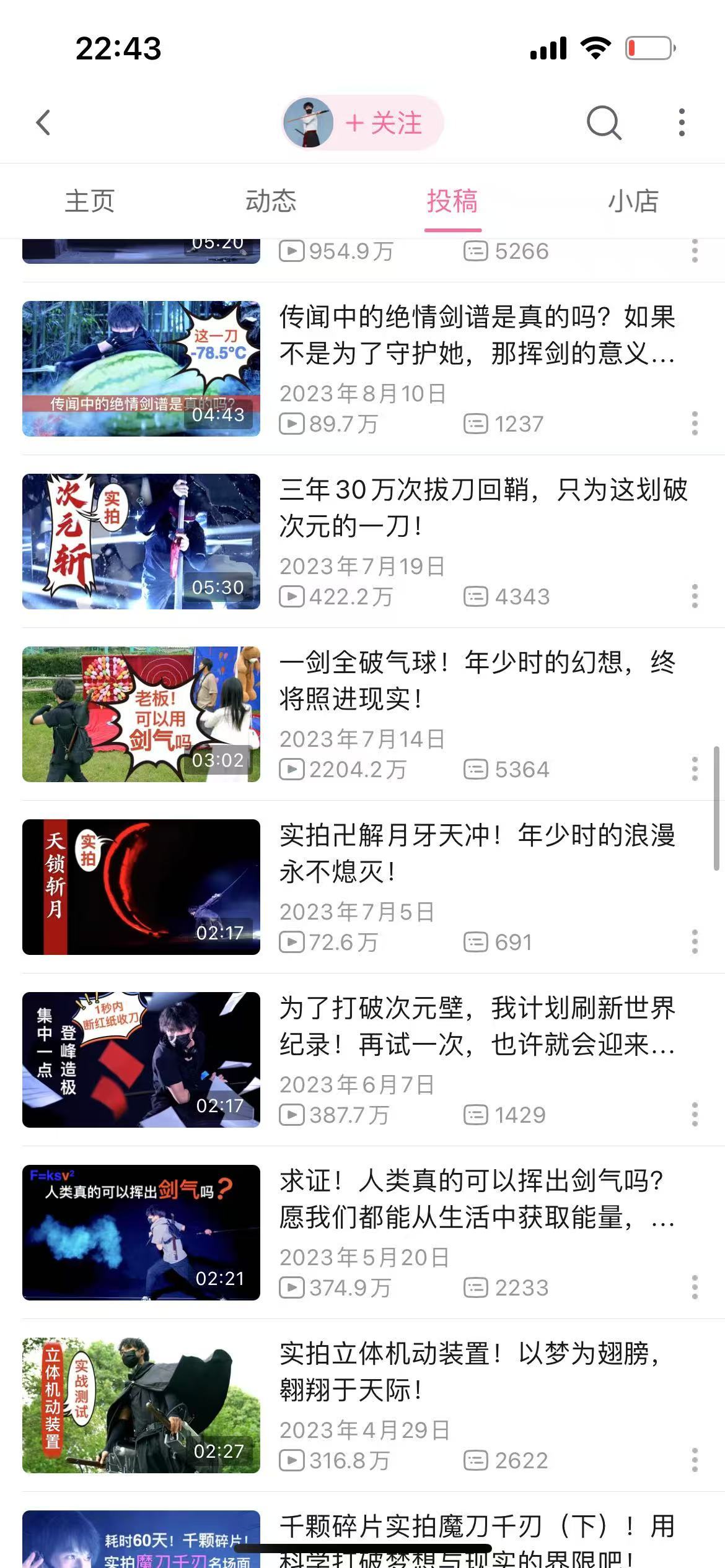The image size is (725, 1568).
Task: Go back to the previous page
Action: point(43,123)
